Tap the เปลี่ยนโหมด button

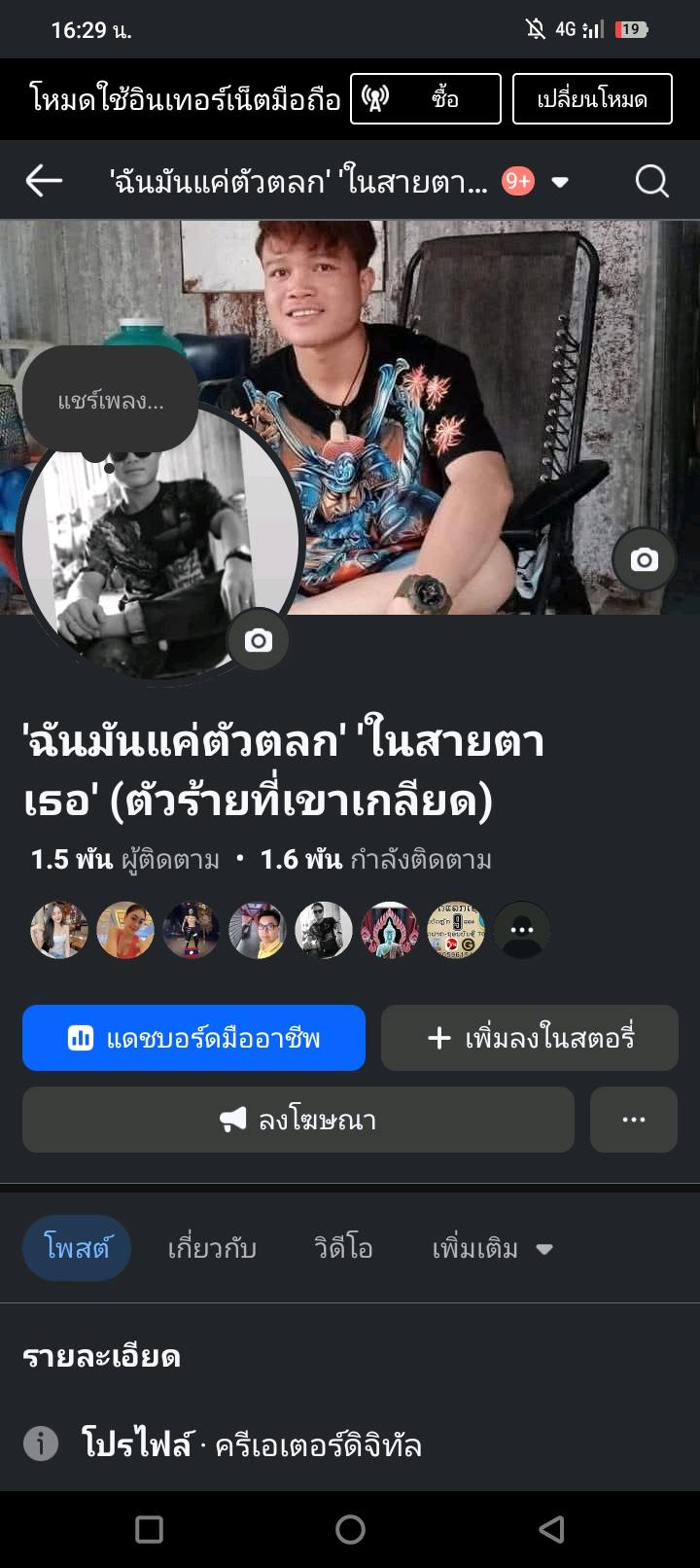pyautogui.click(x=592, y=99)
